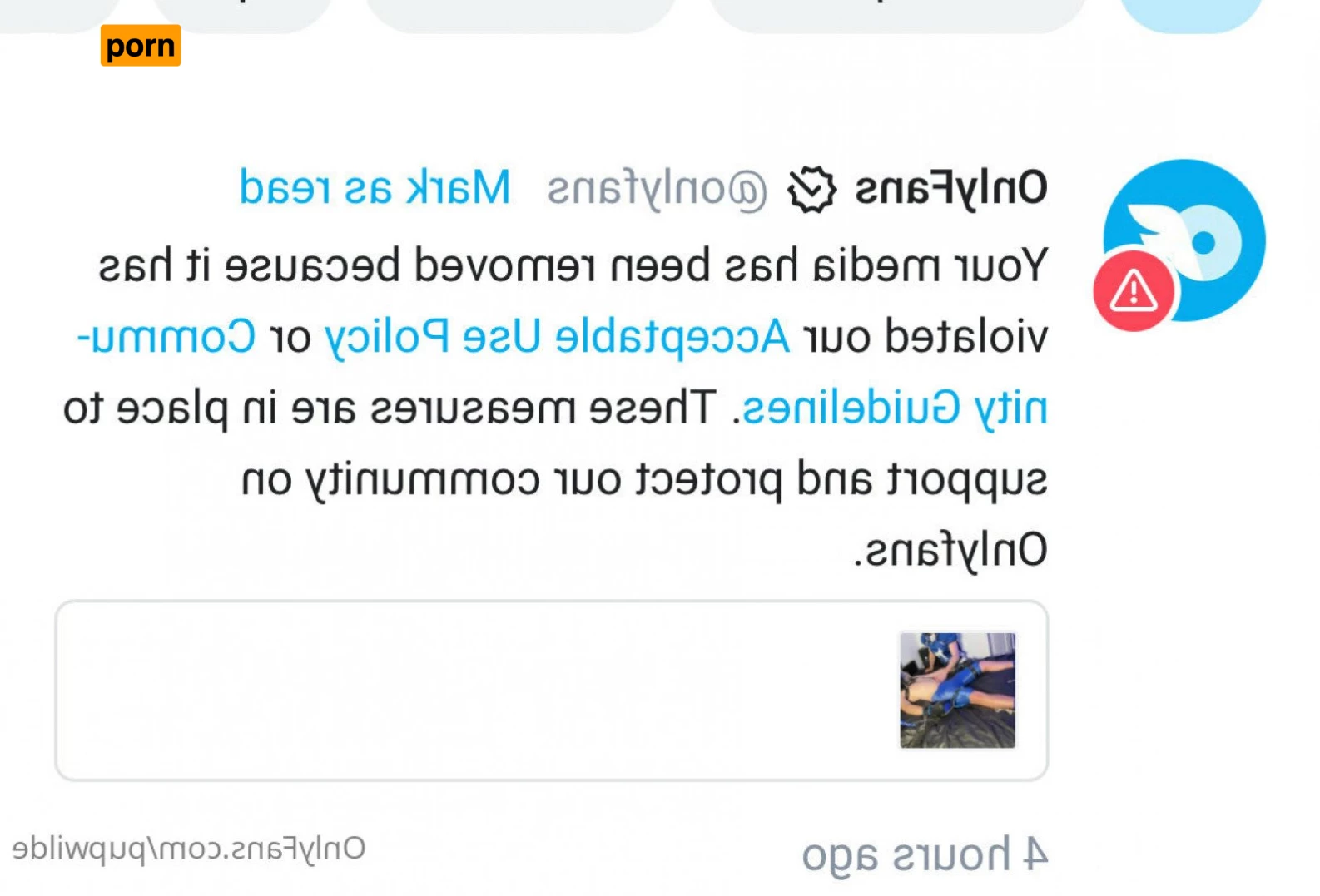This screenshot has width=1320, height=896.
Task: Open the removed media thumbnail
Action: 957,691
